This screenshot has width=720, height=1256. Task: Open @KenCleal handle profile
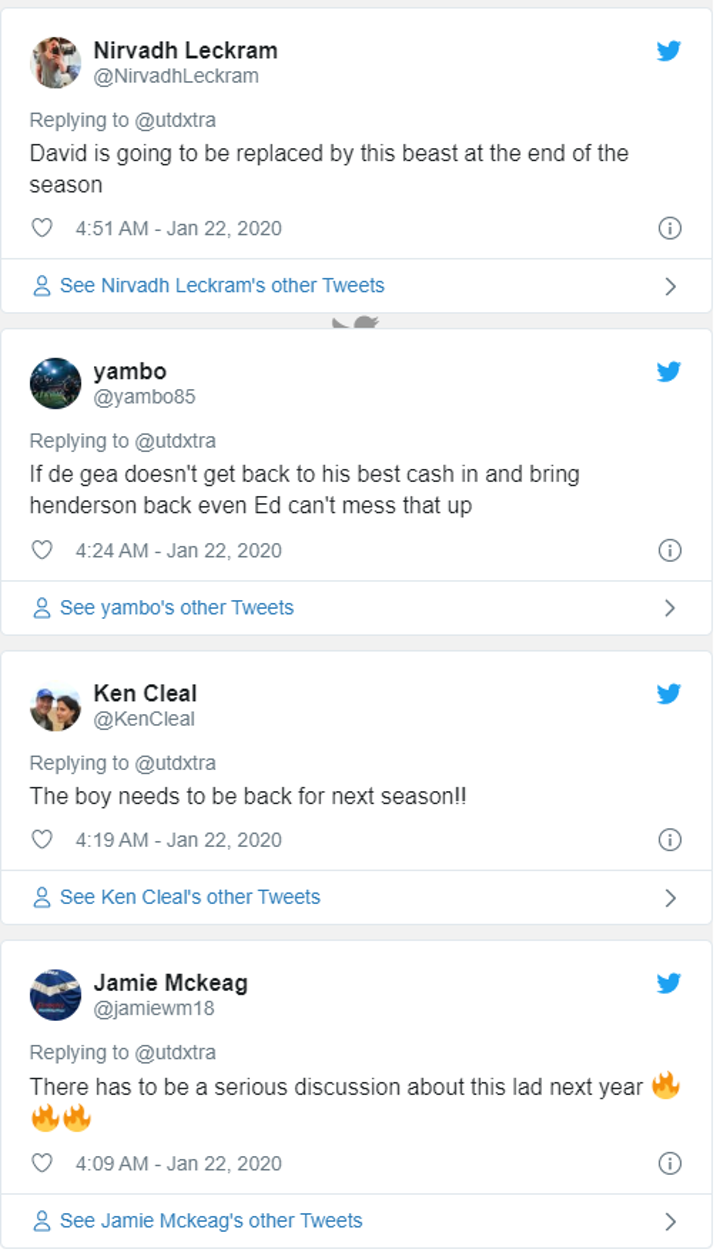tap(144, 719)
